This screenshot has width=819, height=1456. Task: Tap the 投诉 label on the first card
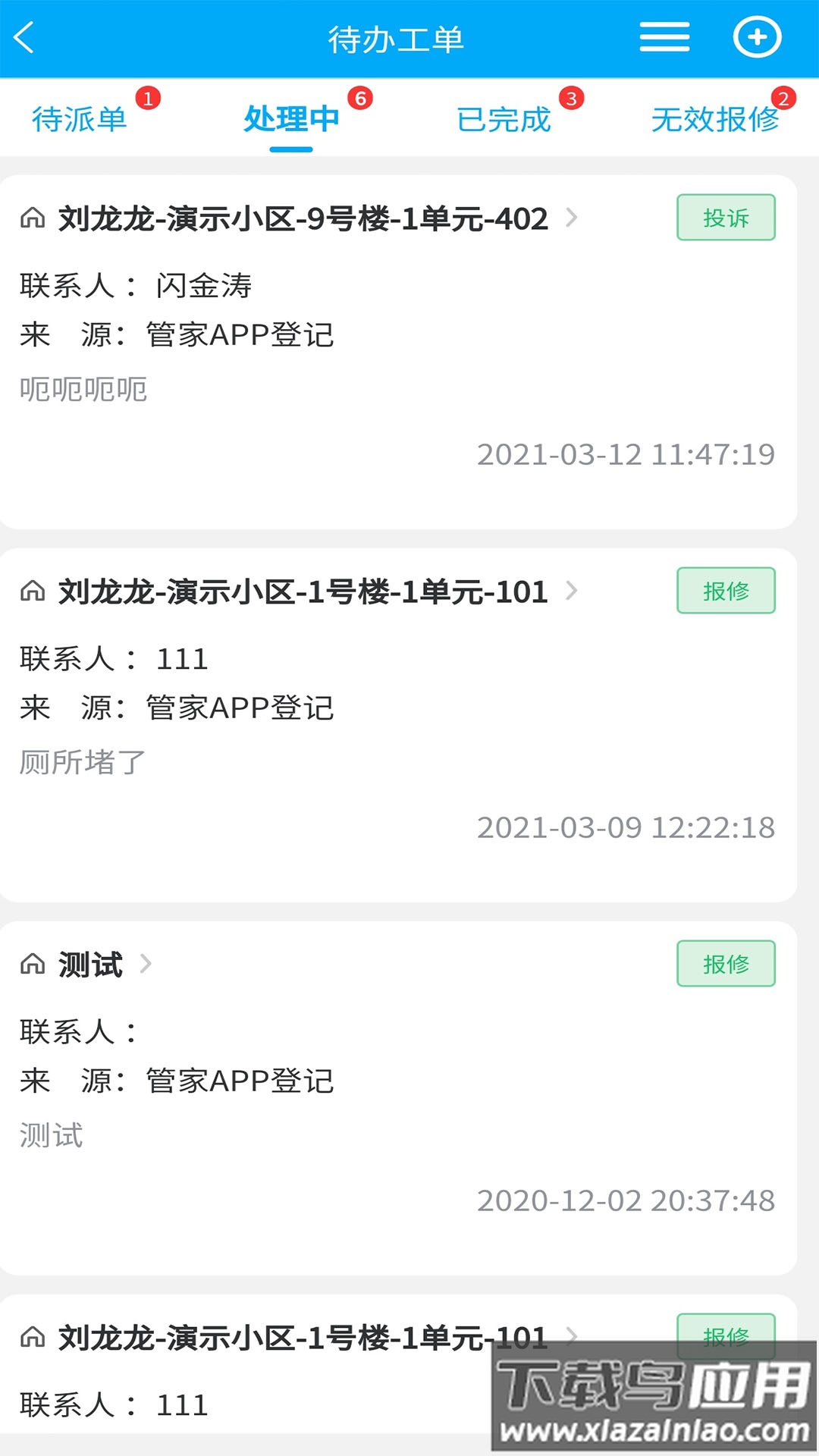point(726,218)
